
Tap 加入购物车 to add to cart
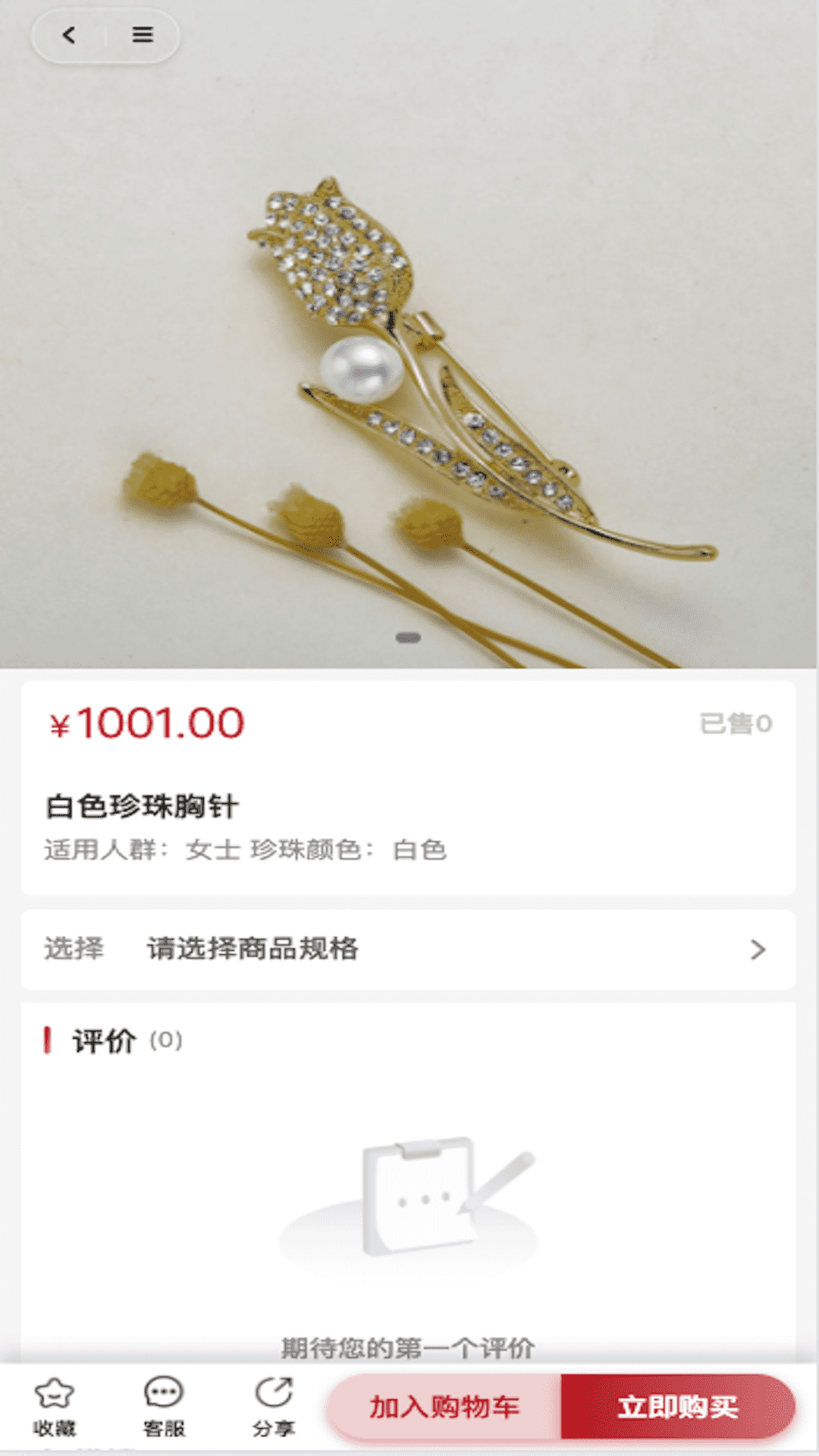[445, 1407]
